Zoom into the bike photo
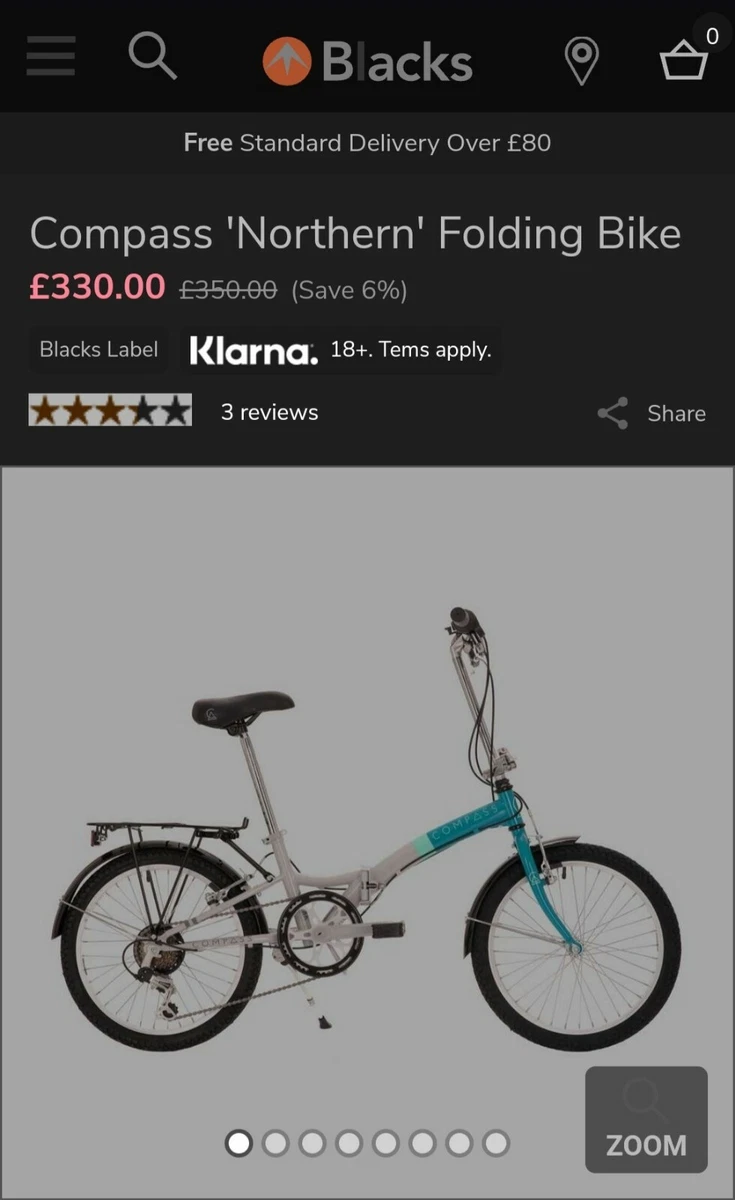The image size is (735, 1200). (x=646, y=1119)
